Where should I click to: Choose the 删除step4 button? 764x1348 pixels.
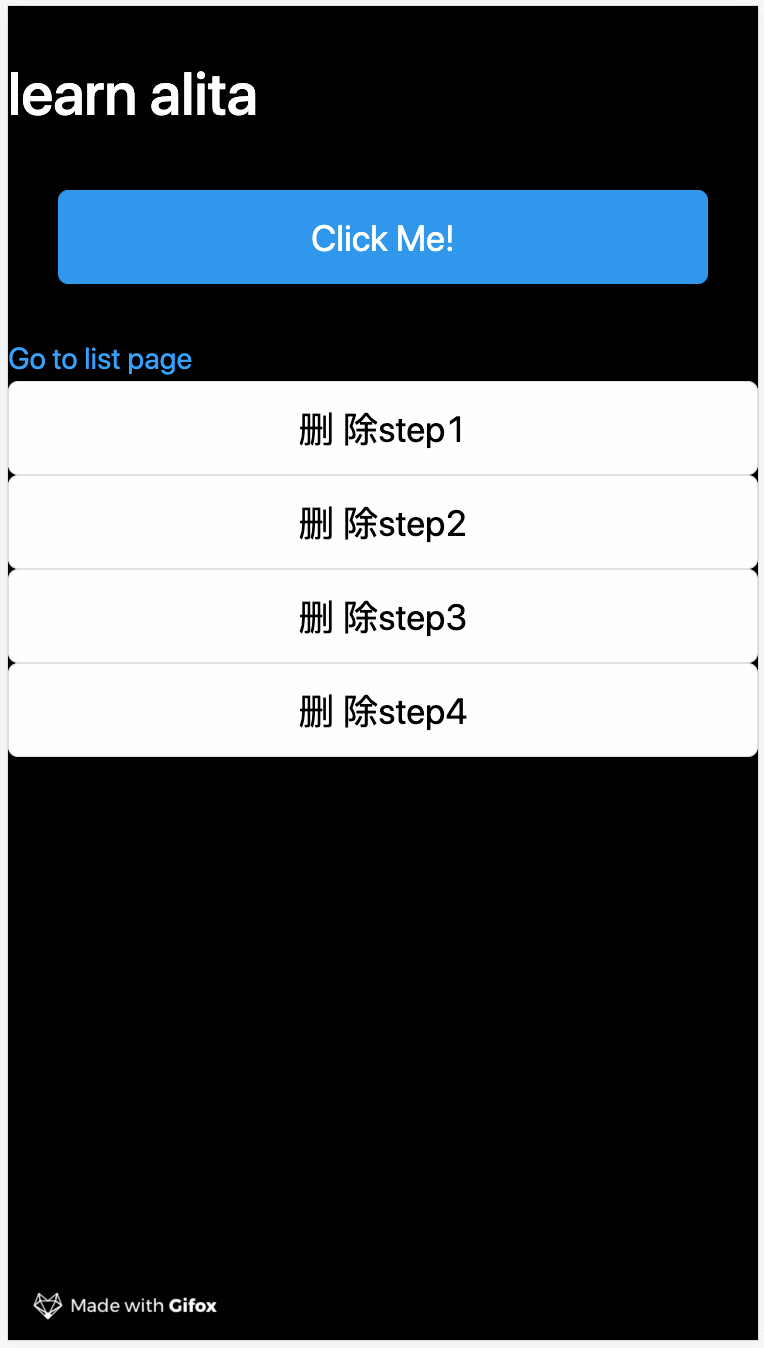(x=382, y=711)
